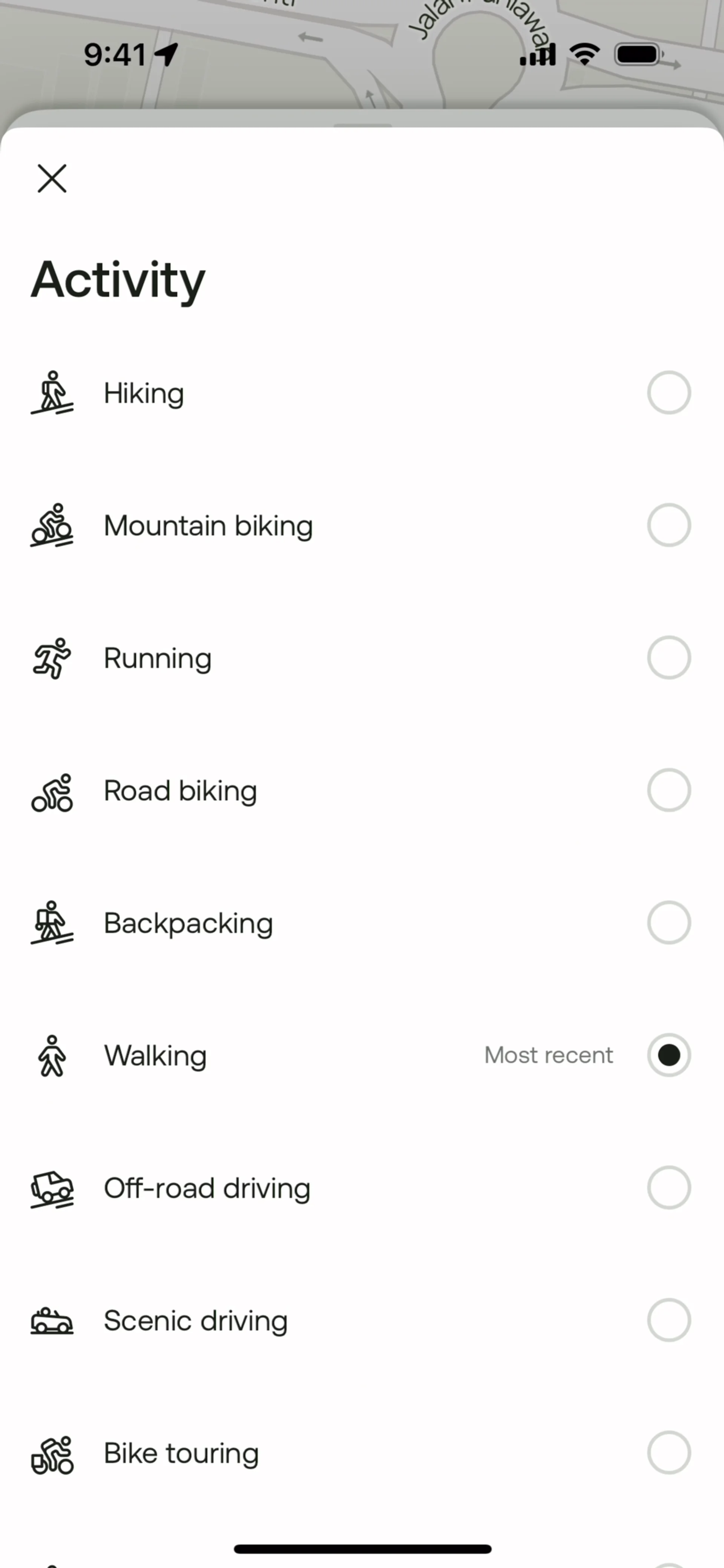Image resolution: width=724 pixels, height=1568 pixels.
Task: Pick Running from the activity list
Action: coord(669,658)
